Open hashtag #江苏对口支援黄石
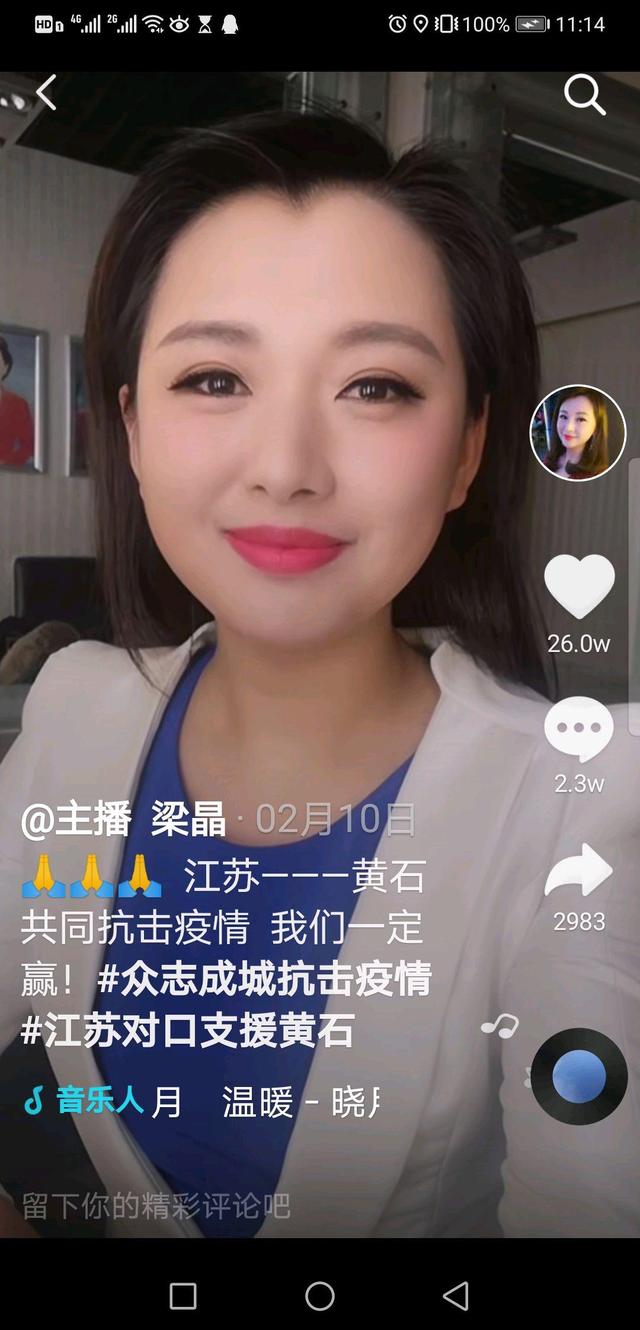This screenshot has height=1330, width=640. (188, 1031)
